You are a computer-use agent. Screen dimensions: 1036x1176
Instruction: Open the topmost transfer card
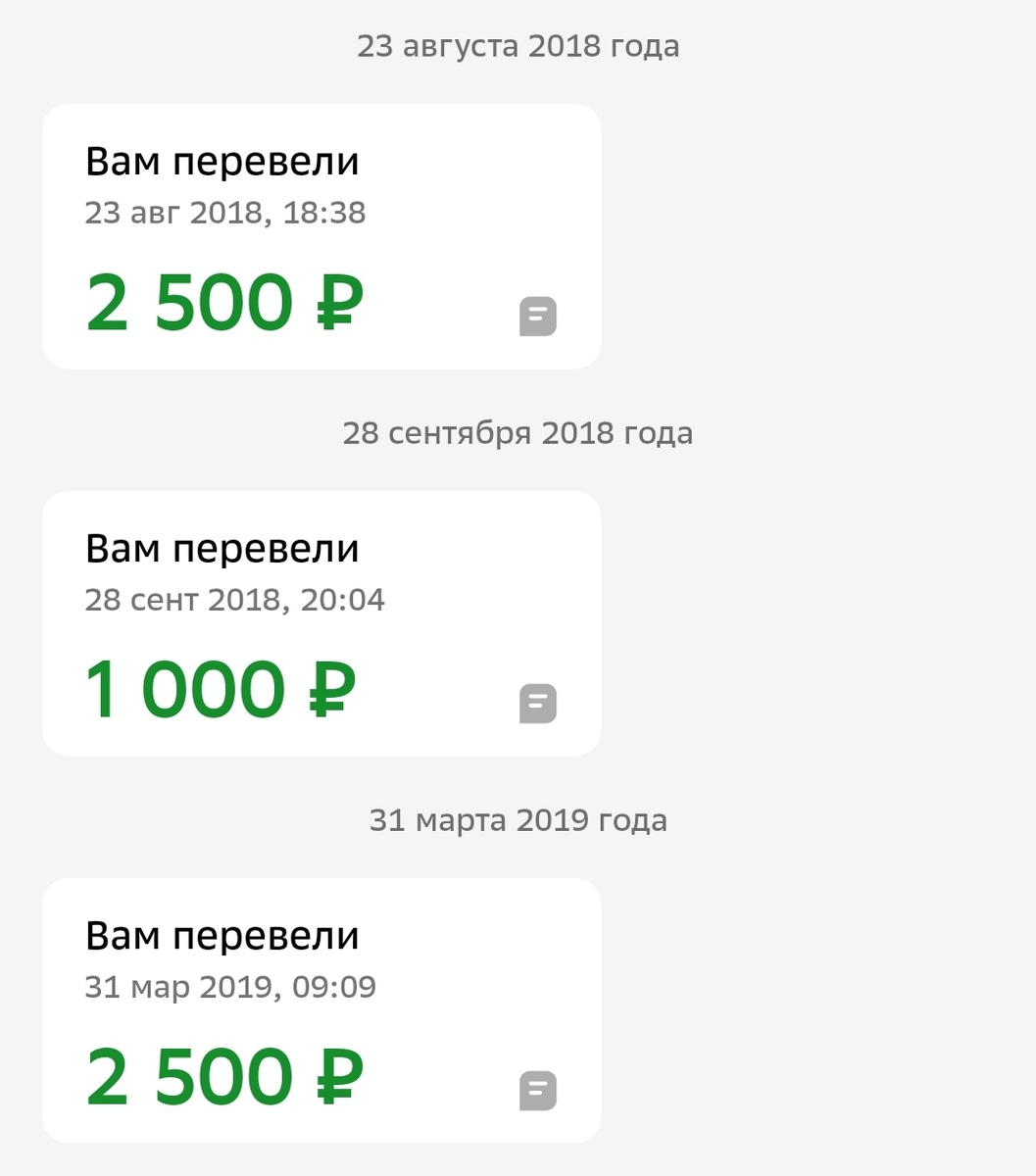[321, 235]
